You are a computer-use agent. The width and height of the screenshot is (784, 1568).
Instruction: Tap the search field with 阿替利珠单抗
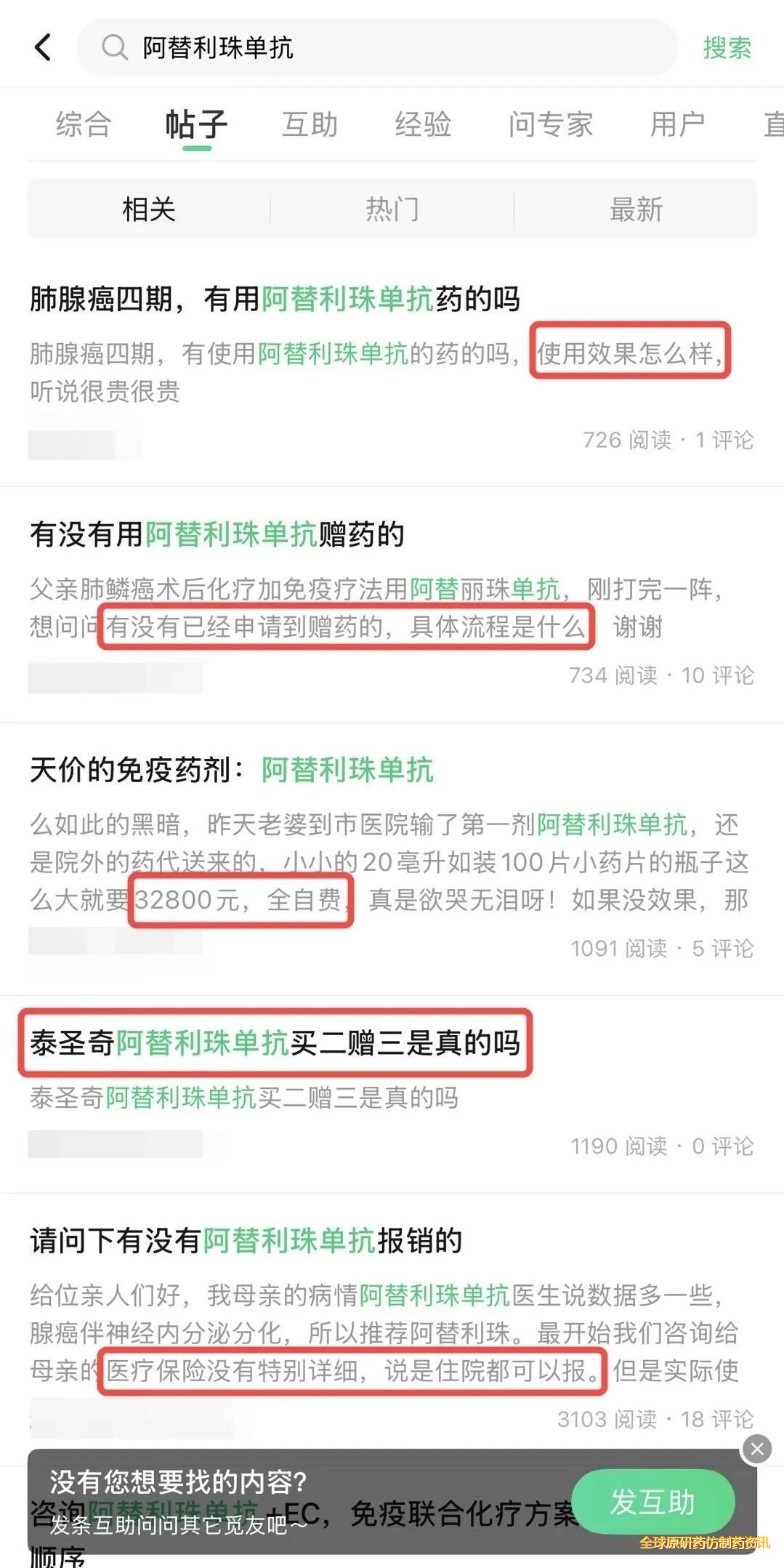click(x=378, y=48)
